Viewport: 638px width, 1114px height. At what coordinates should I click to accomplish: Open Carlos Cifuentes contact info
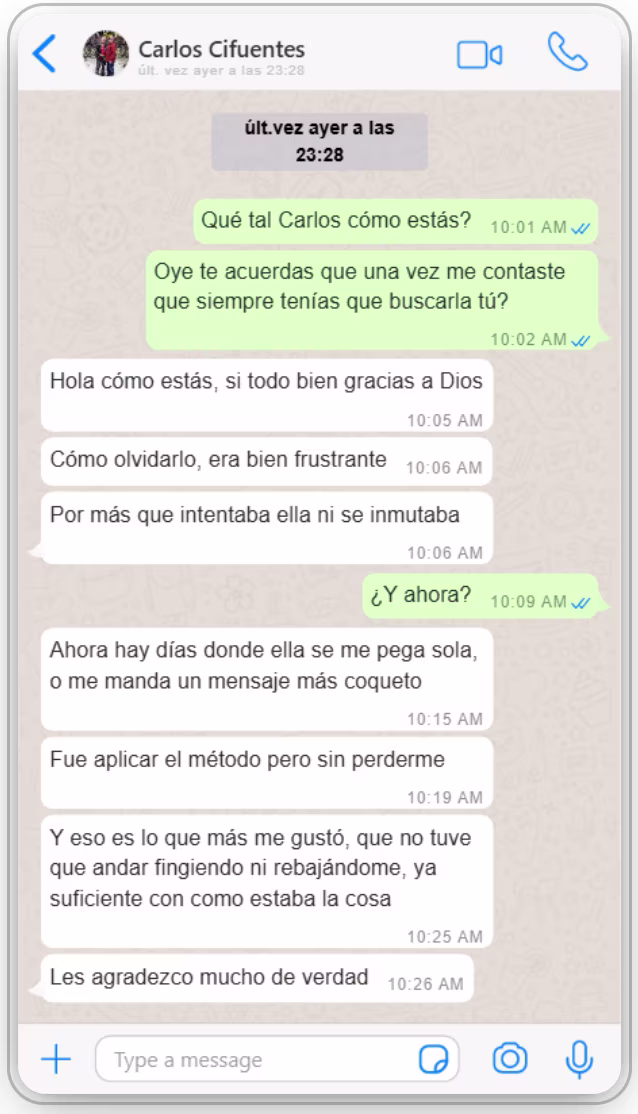pyautogui.click(x=221, y=49)
